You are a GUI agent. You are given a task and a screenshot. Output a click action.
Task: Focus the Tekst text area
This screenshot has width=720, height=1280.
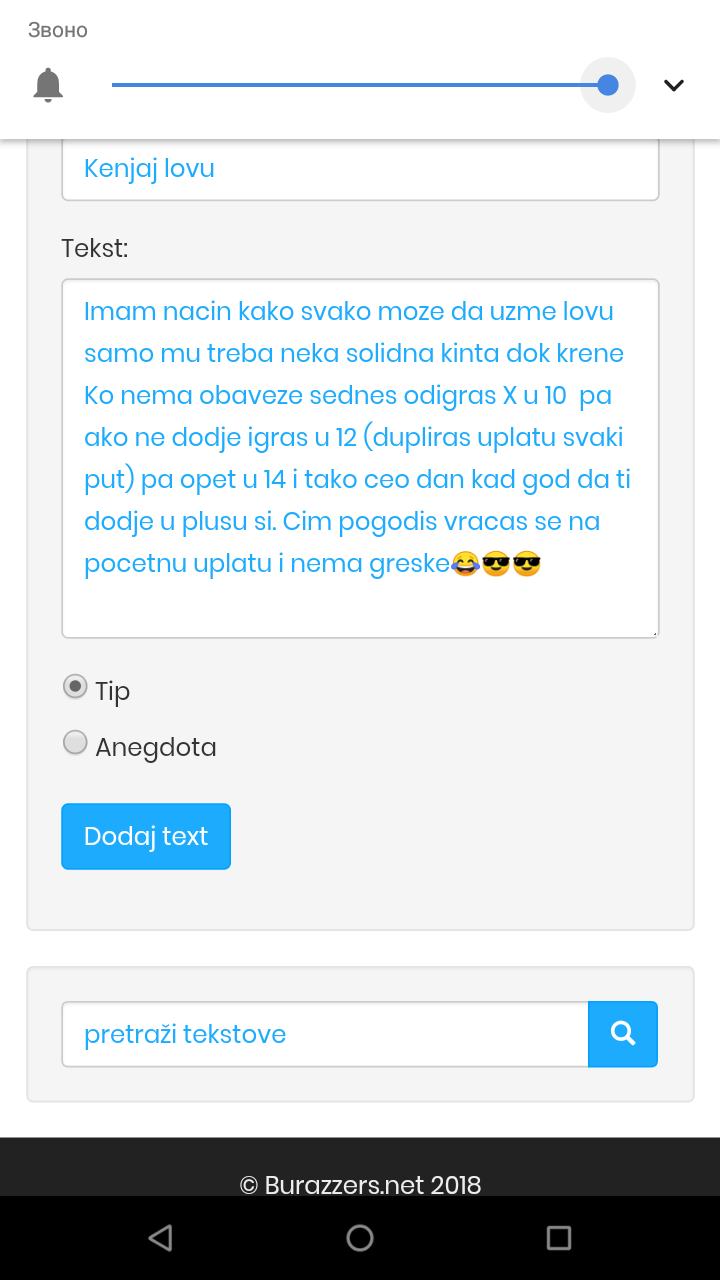pos(360,458)
